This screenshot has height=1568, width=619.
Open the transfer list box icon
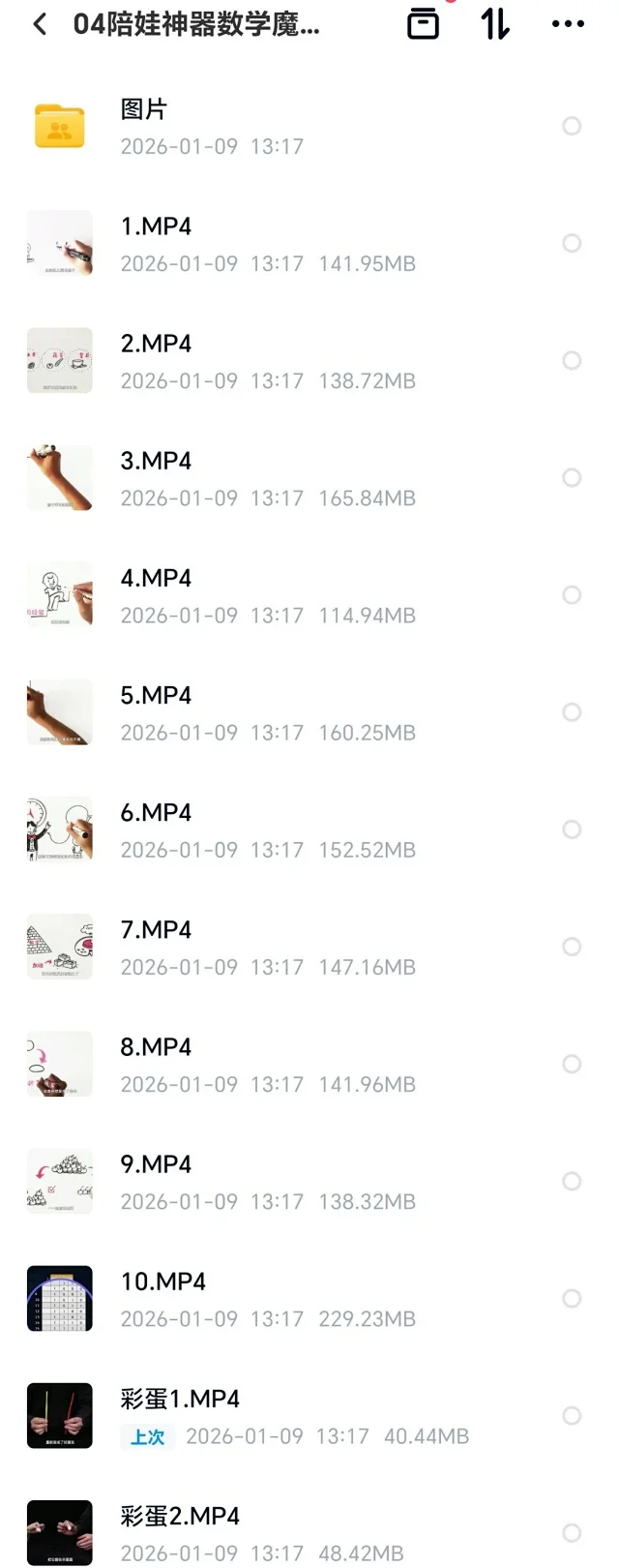tap(423, 24)
